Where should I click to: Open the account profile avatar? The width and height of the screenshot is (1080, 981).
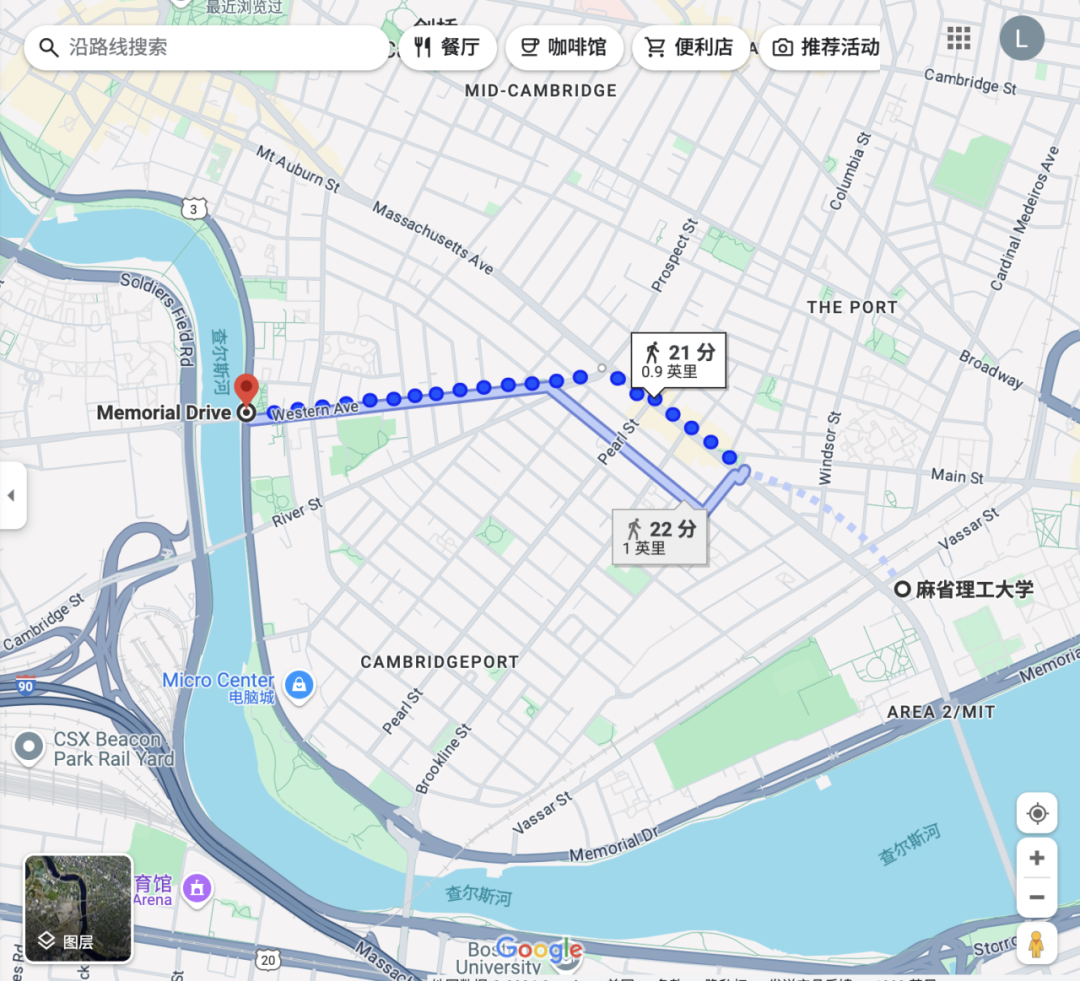(x=1021, y=39)
